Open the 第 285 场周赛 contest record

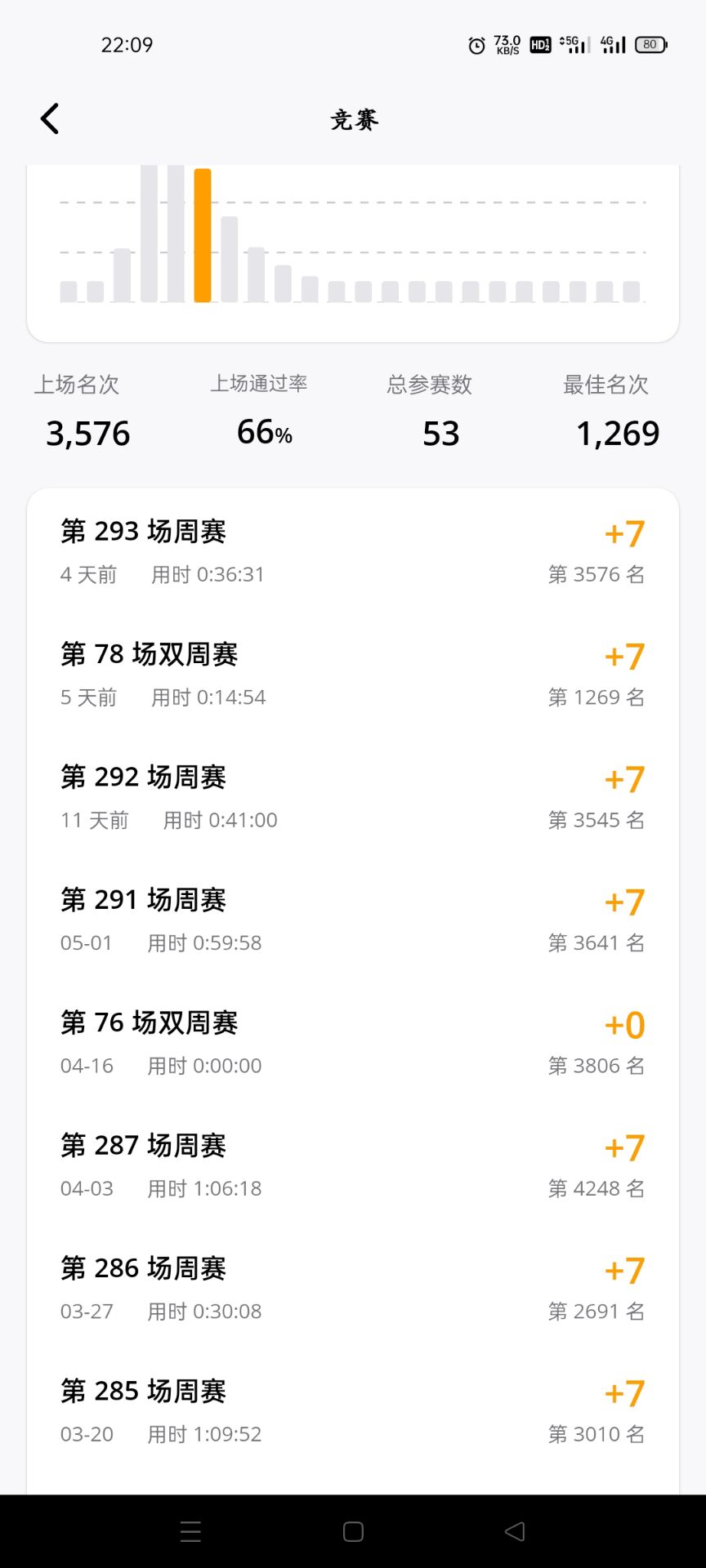coord(352,1410)
